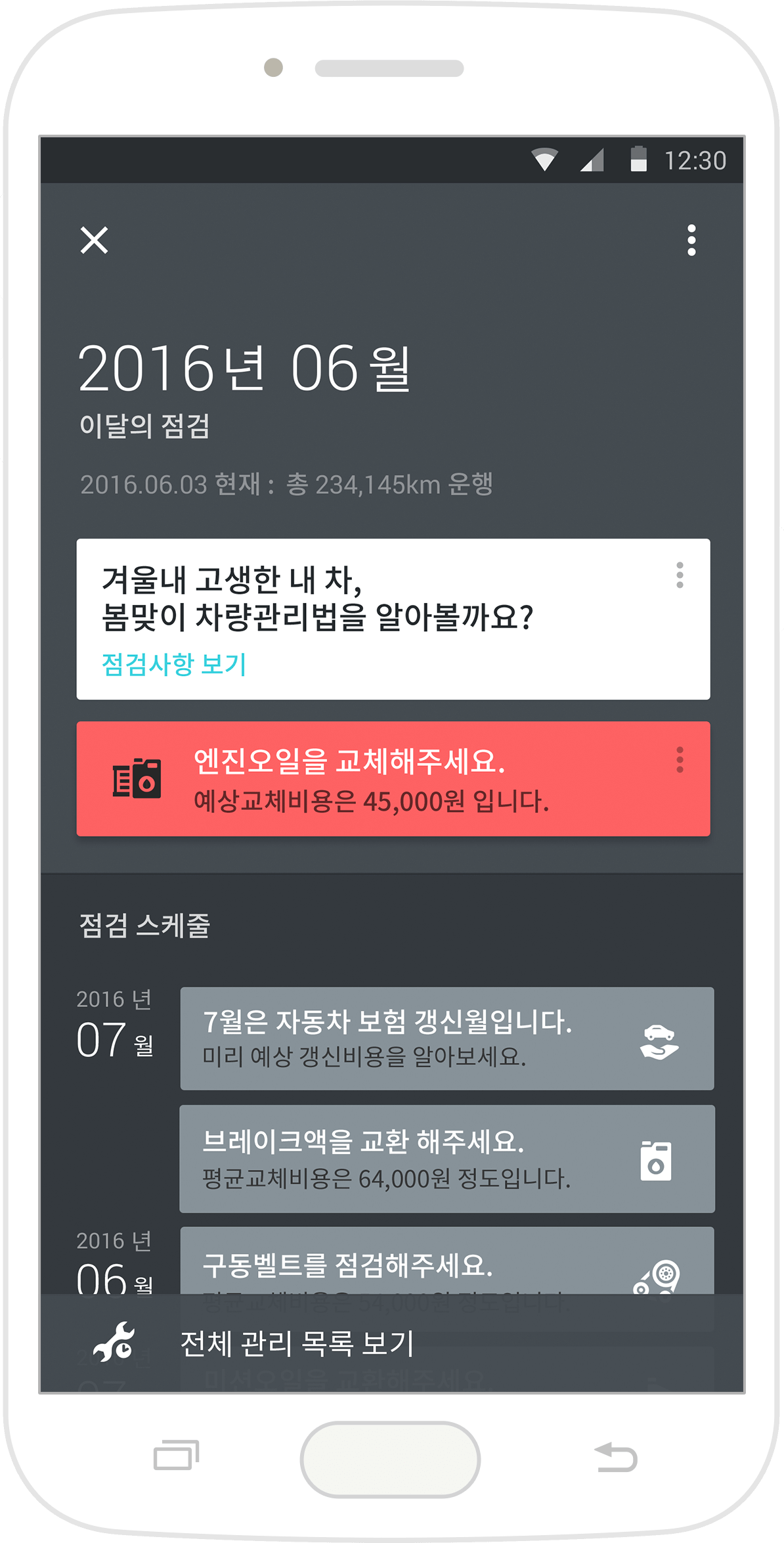Tap the system back button

pyautogui.click(x=615, y=1457)
